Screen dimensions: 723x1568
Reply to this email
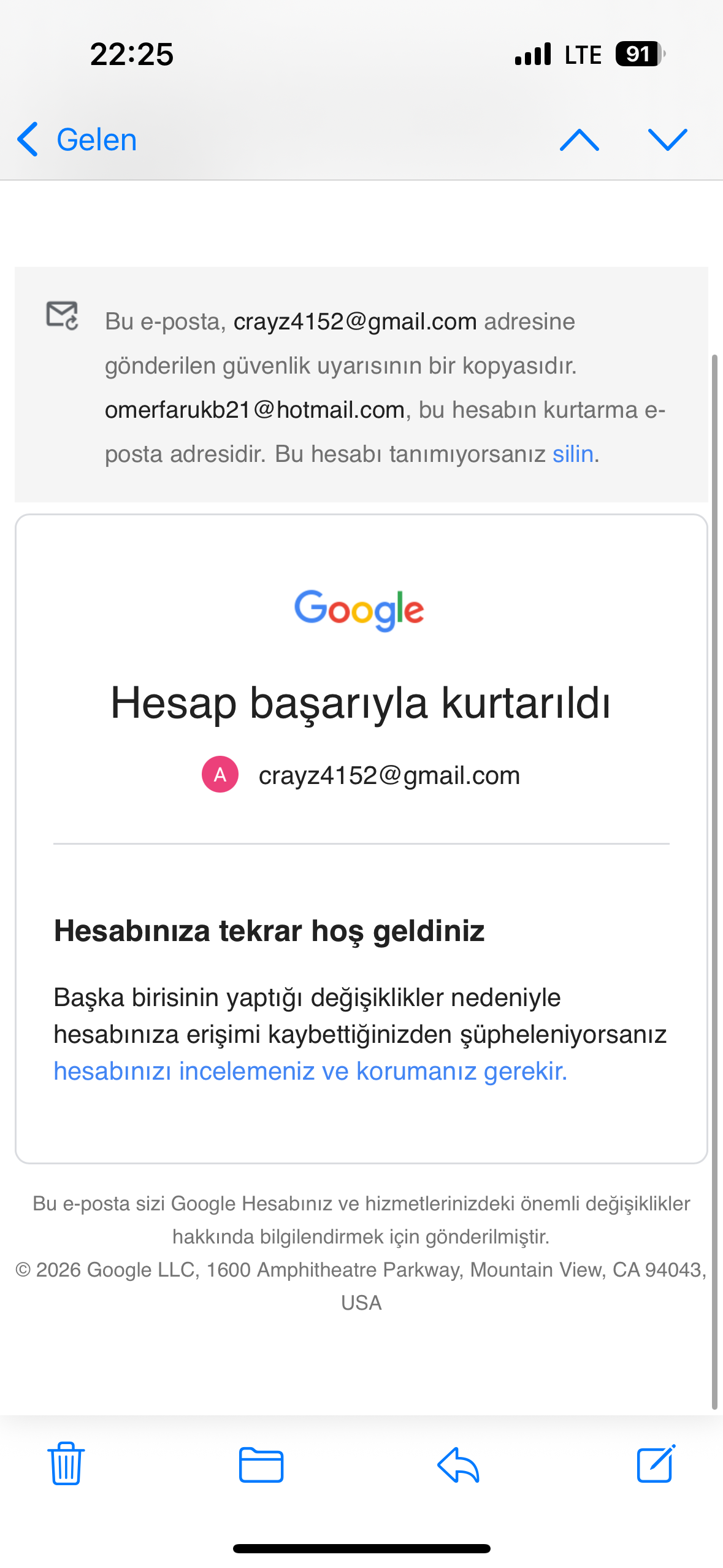pyautogui.click(x=458, y=1465)
